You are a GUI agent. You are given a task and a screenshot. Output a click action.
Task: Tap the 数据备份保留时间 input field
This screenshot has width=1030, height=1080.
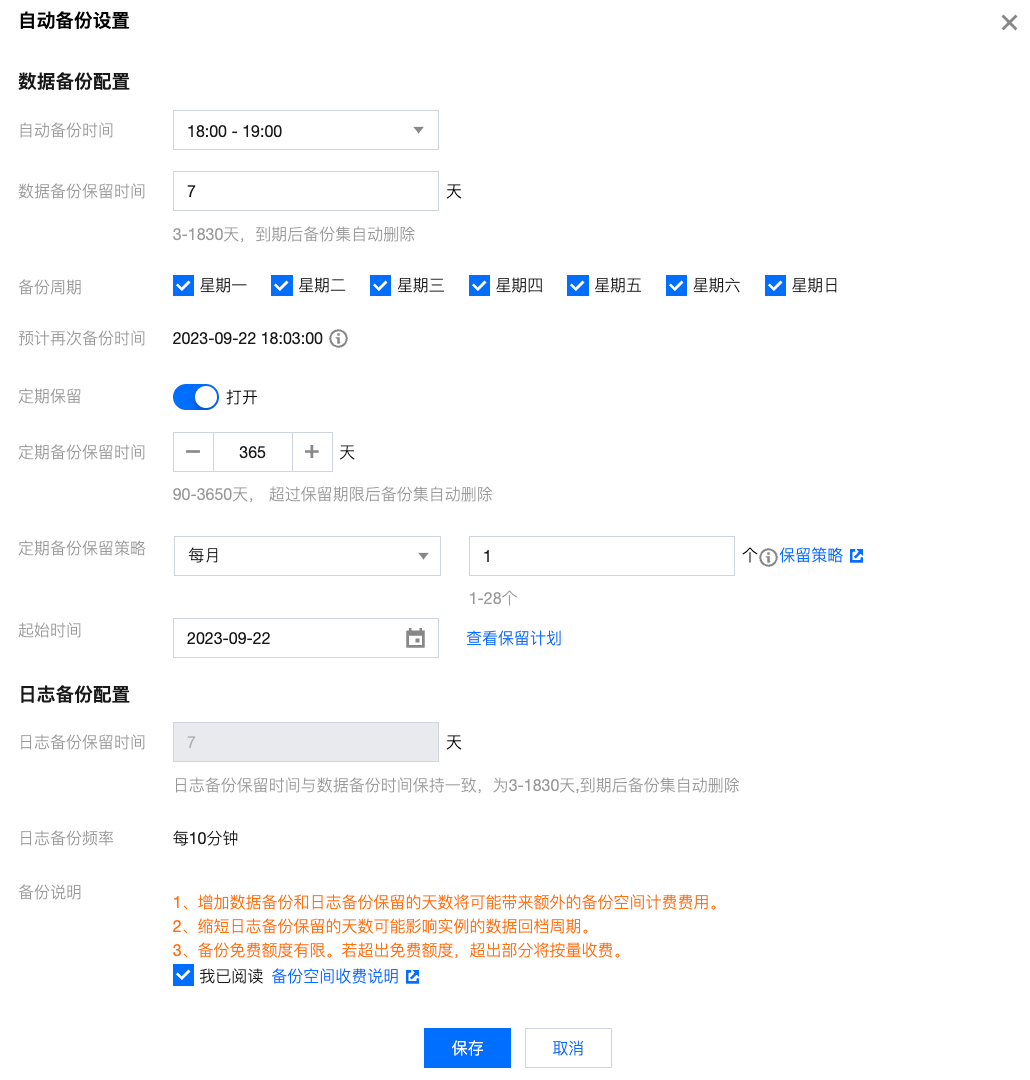tap(305, 191)
